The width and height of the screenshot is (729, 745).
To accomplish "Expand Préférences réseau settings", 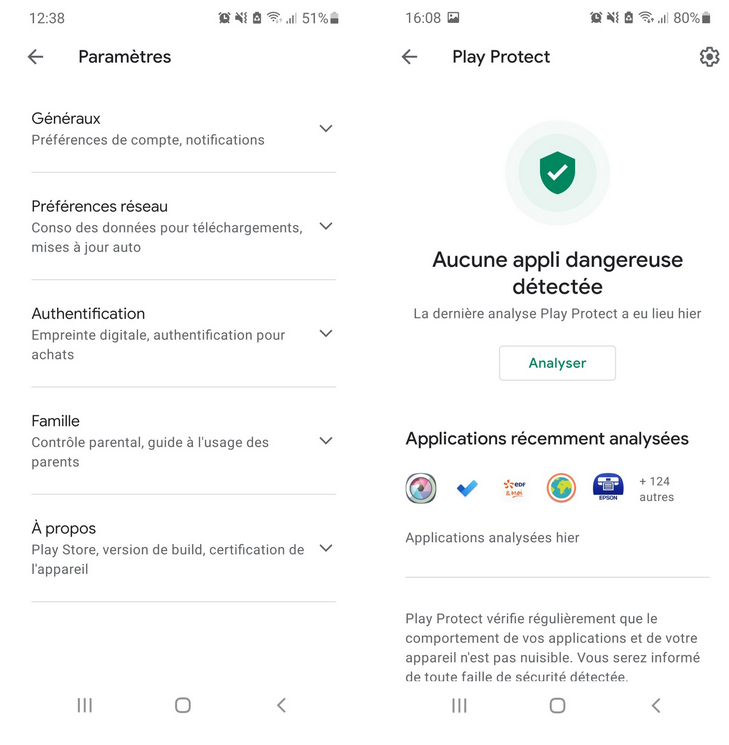I will (325, 226).
